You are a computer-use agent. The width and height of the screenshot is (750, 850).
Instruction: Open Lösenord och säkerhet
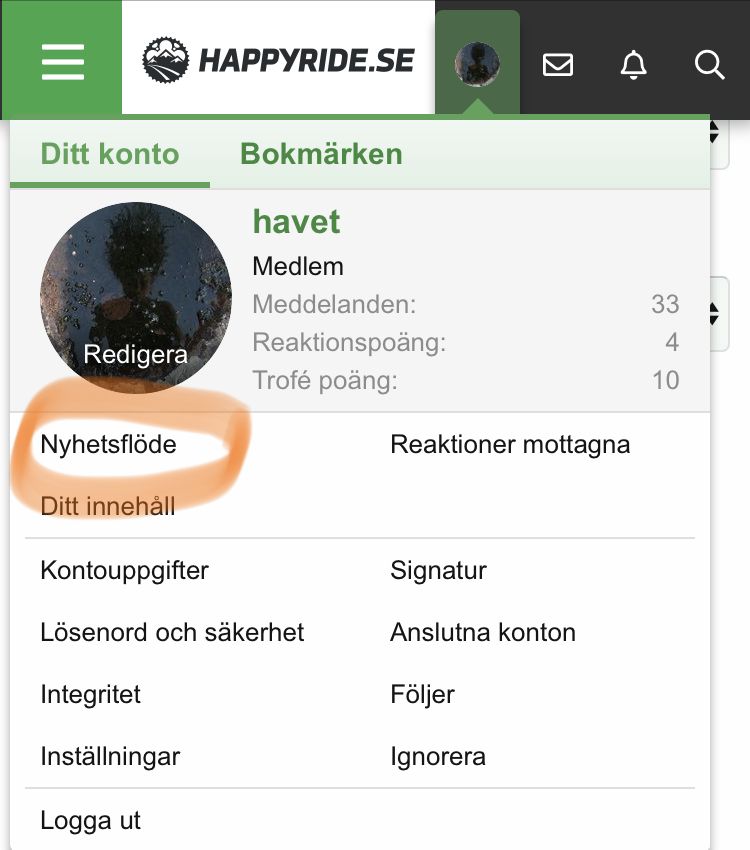pos(172,633)
